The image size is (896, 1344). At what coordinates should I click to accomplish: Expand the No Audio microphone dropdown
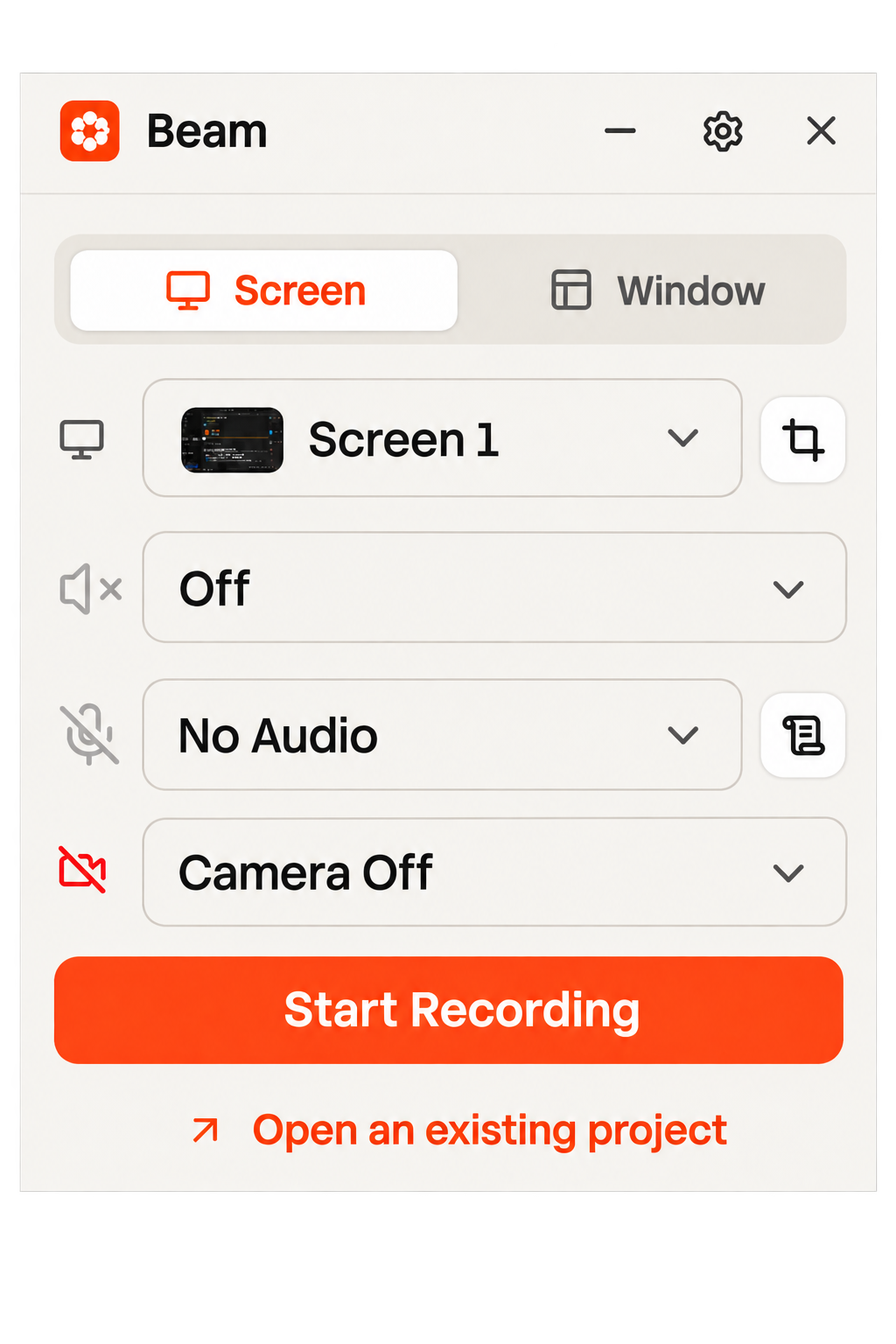click(x=443, y=735)
